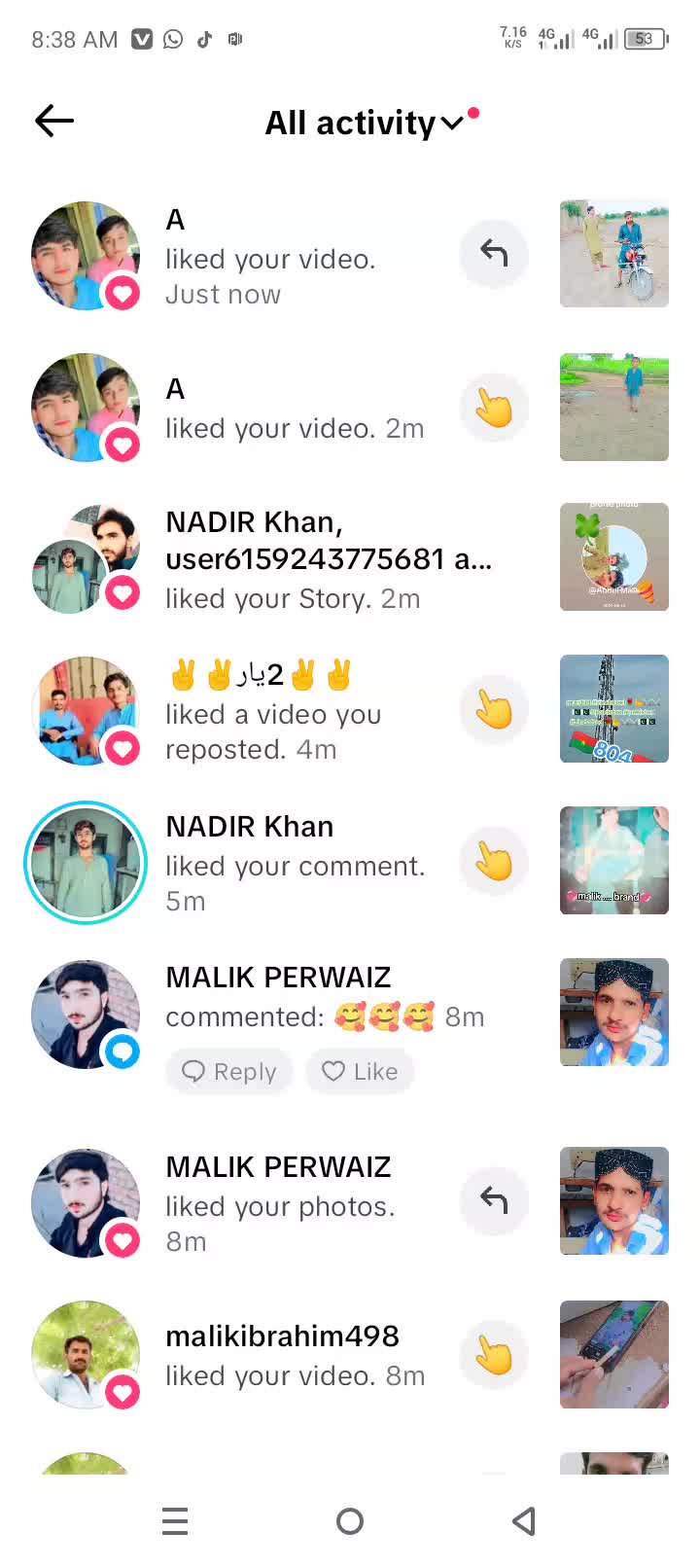Tap the reply arrow on A's Just now like
Image resolution: width=700 pixels, height=1568 pixels.
pos(494,254)
